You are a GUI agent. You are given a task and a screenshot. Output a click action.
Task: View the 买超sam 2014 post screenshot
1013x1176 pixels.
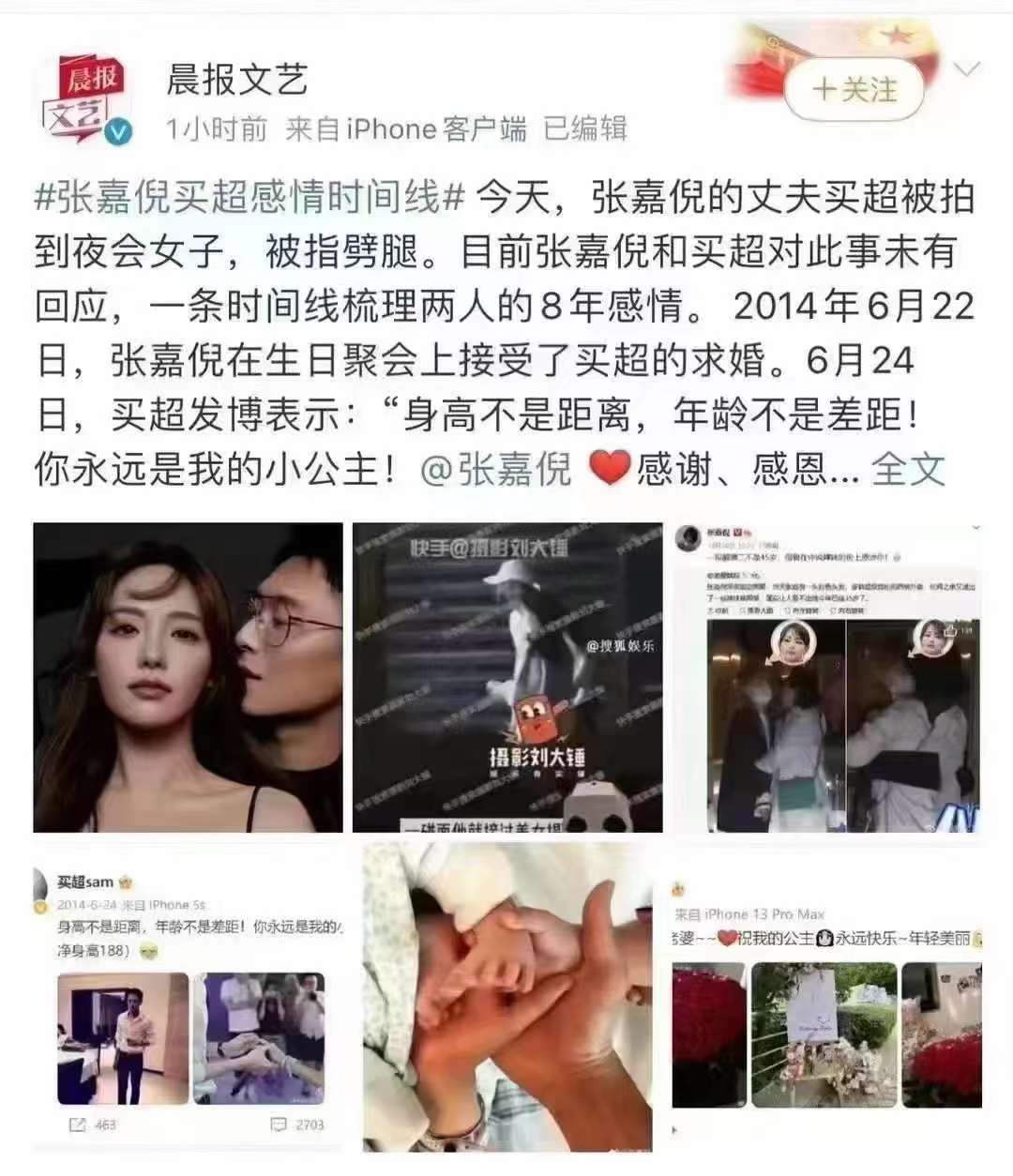click(188, 999)
